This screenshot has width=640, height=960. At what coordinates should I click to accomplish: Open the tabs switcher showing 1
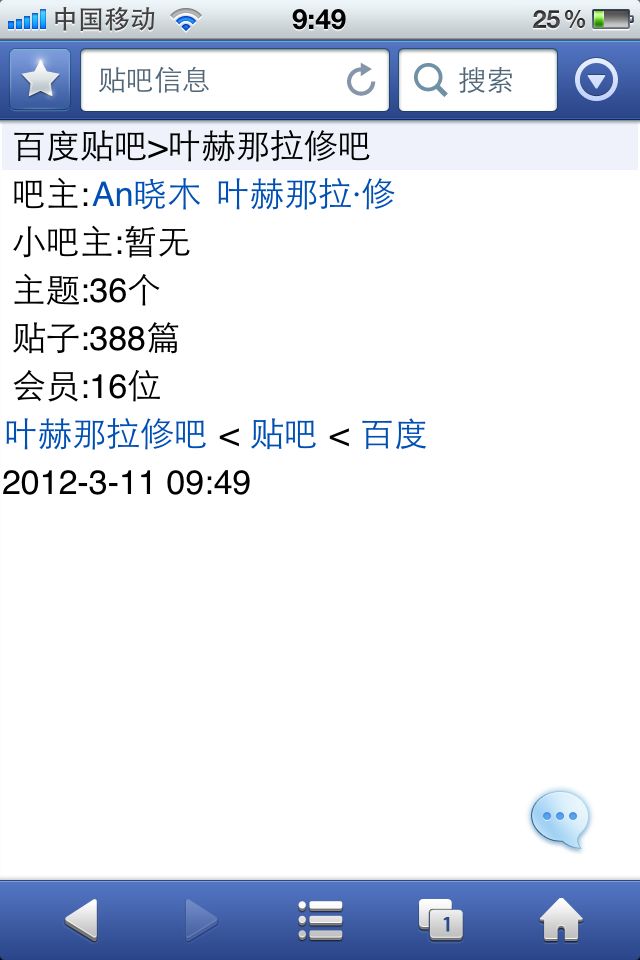tap(440, 920)
